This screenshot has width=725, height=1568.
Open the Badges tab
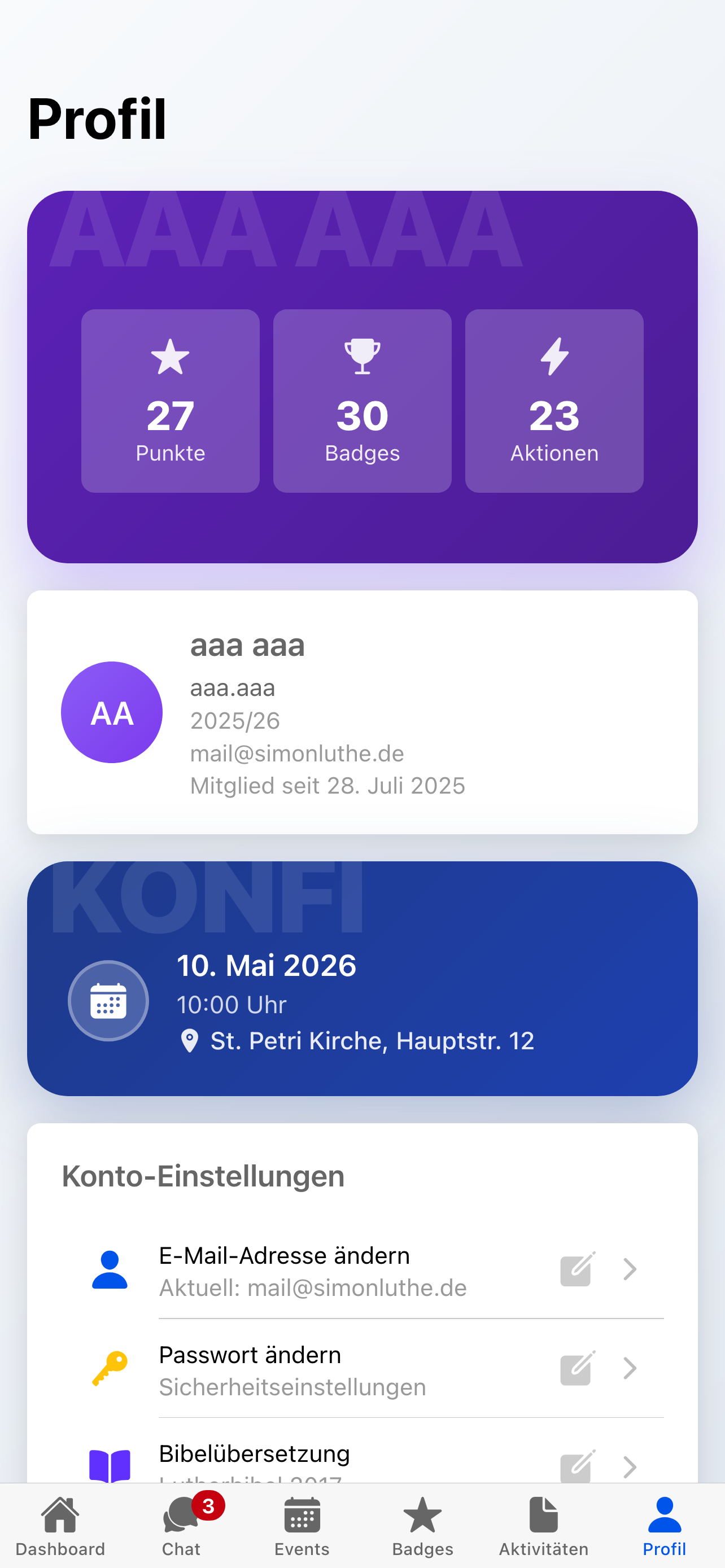422,1526
